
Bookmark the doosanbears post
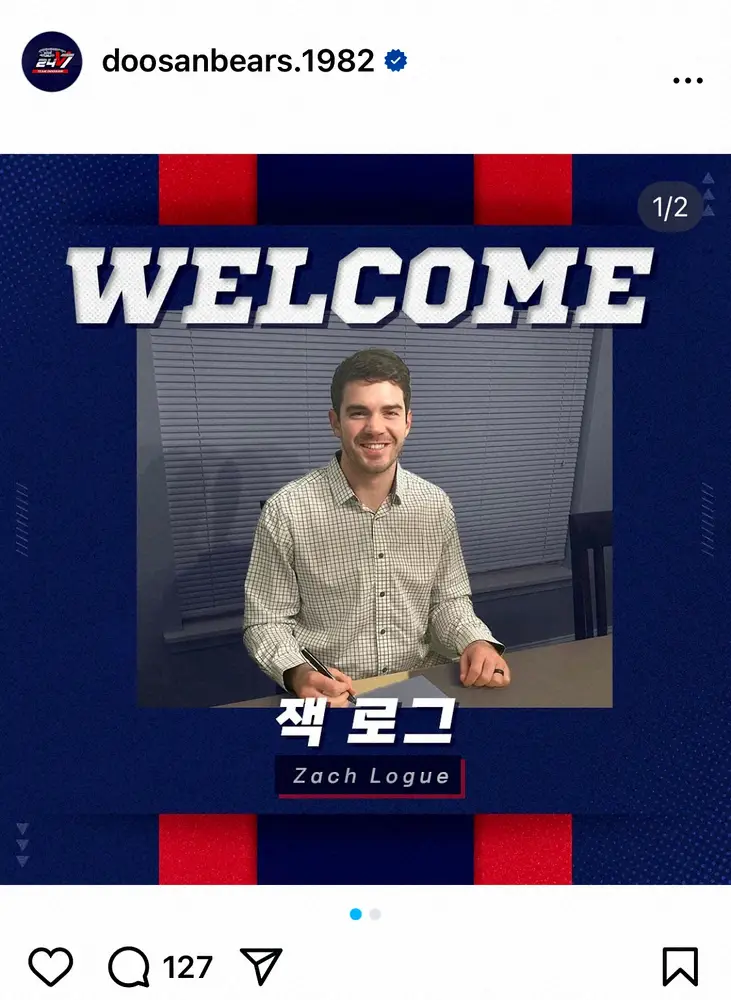pyautogui.click(x=680, y=966)
